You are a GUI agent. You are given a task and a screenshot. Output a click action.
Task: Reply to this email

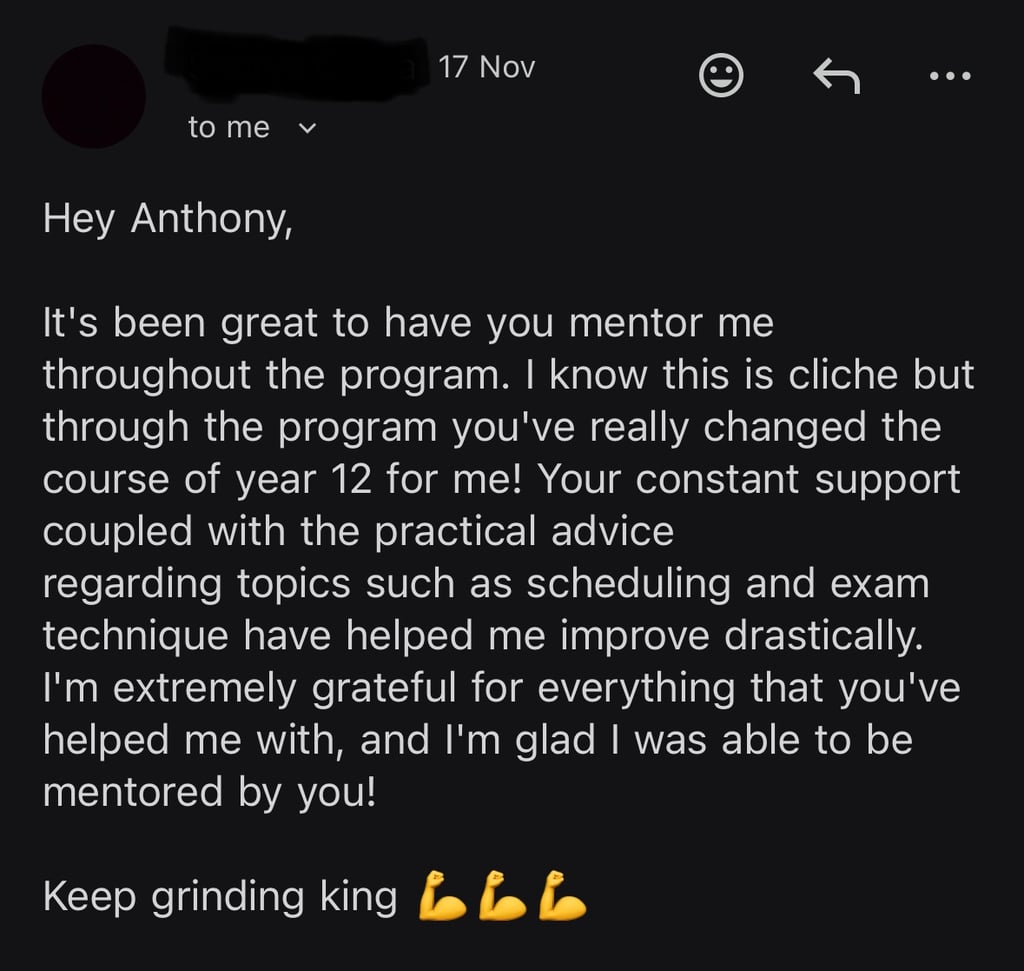[836, 75]
